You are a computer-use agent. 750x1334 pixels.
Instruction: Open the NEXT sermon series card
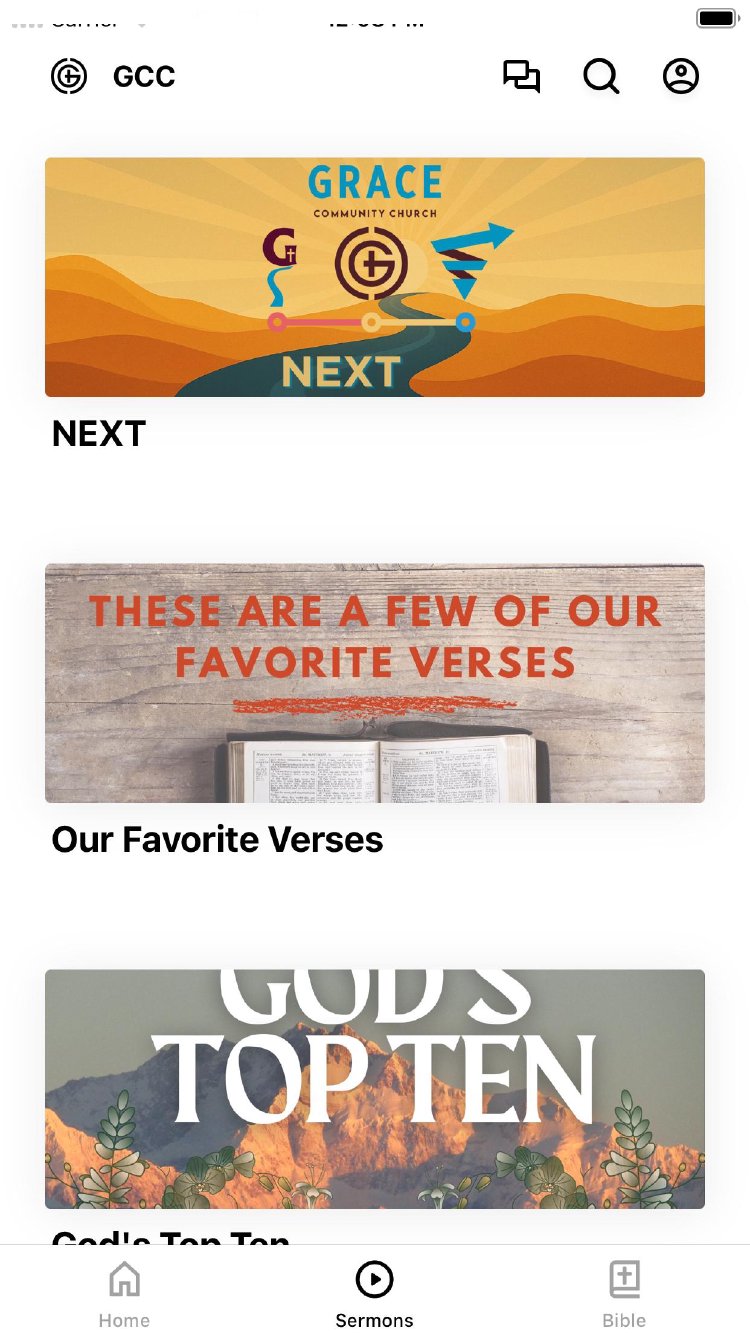375,277
